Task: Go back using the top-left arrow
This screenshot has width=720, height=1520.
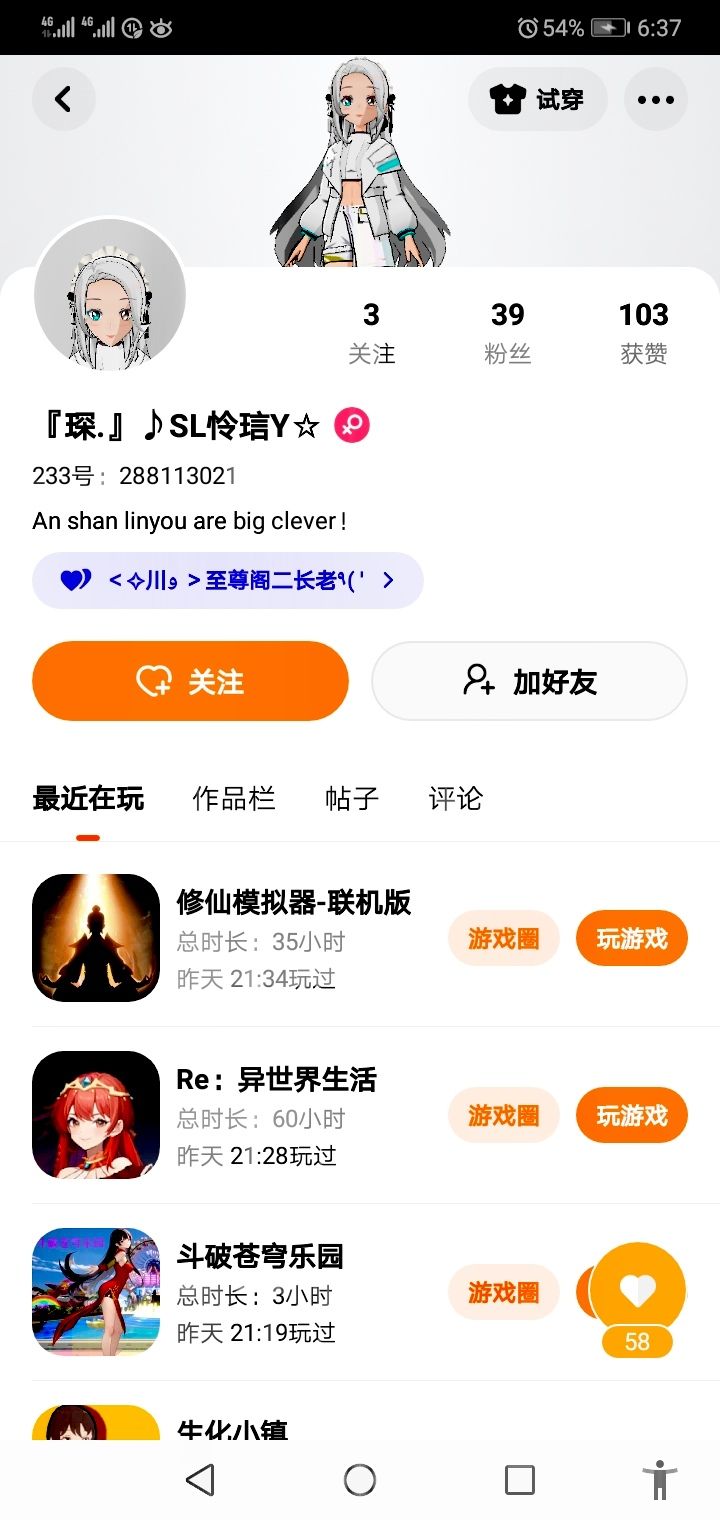Action: (63, 99)
